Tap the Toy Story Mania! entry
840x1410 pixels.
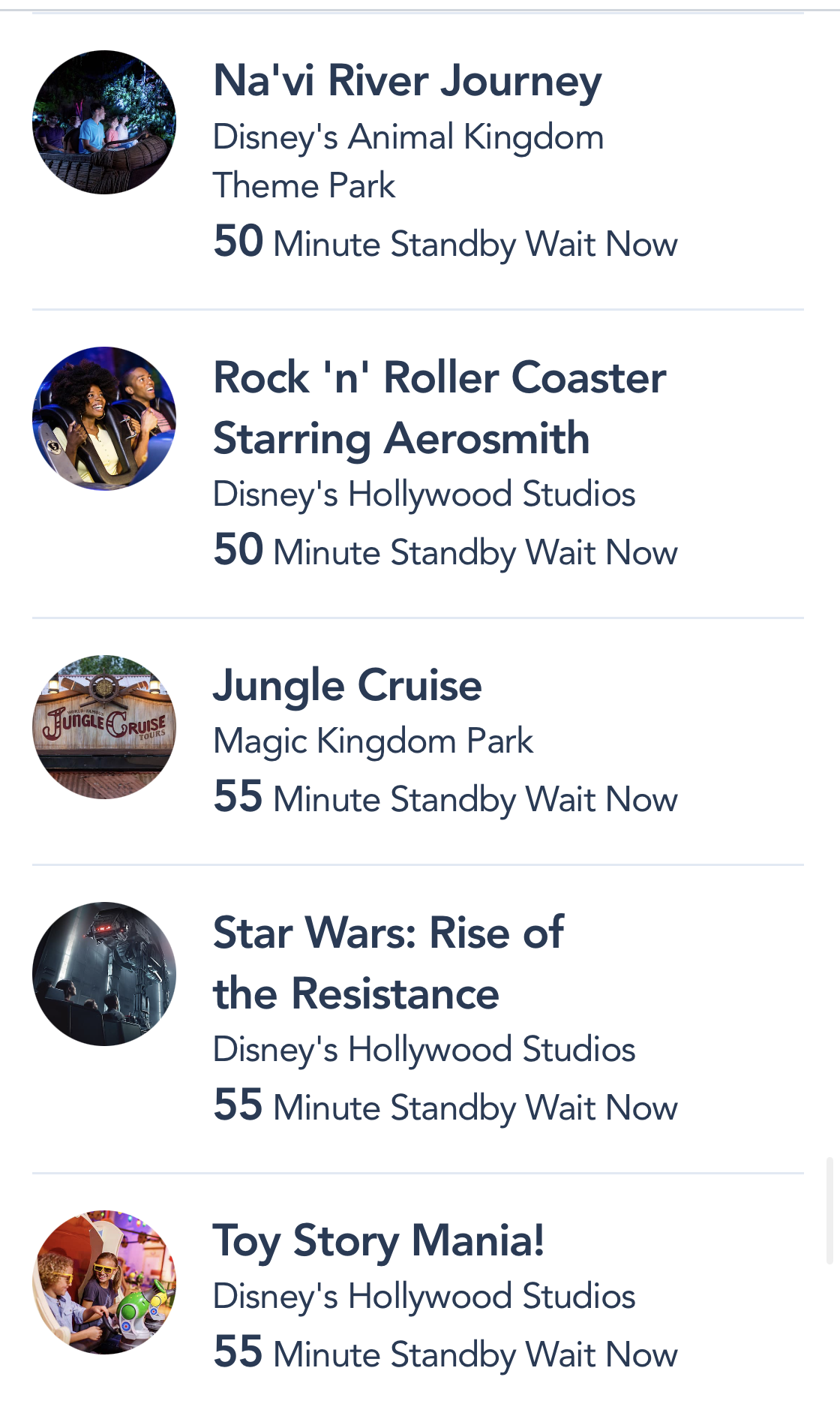(379, 1241)
